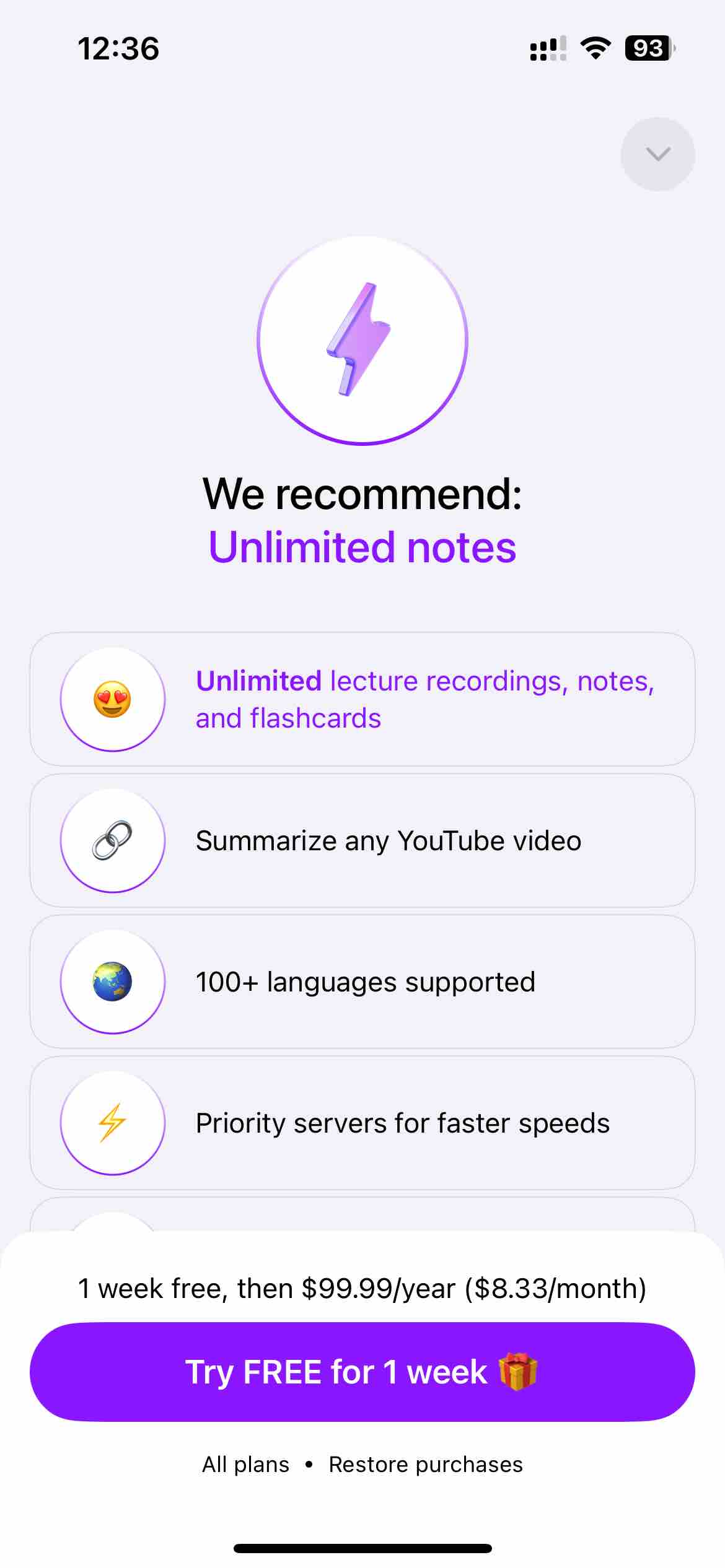Click the Priority servers feature row

click(x=362, y=1122)
